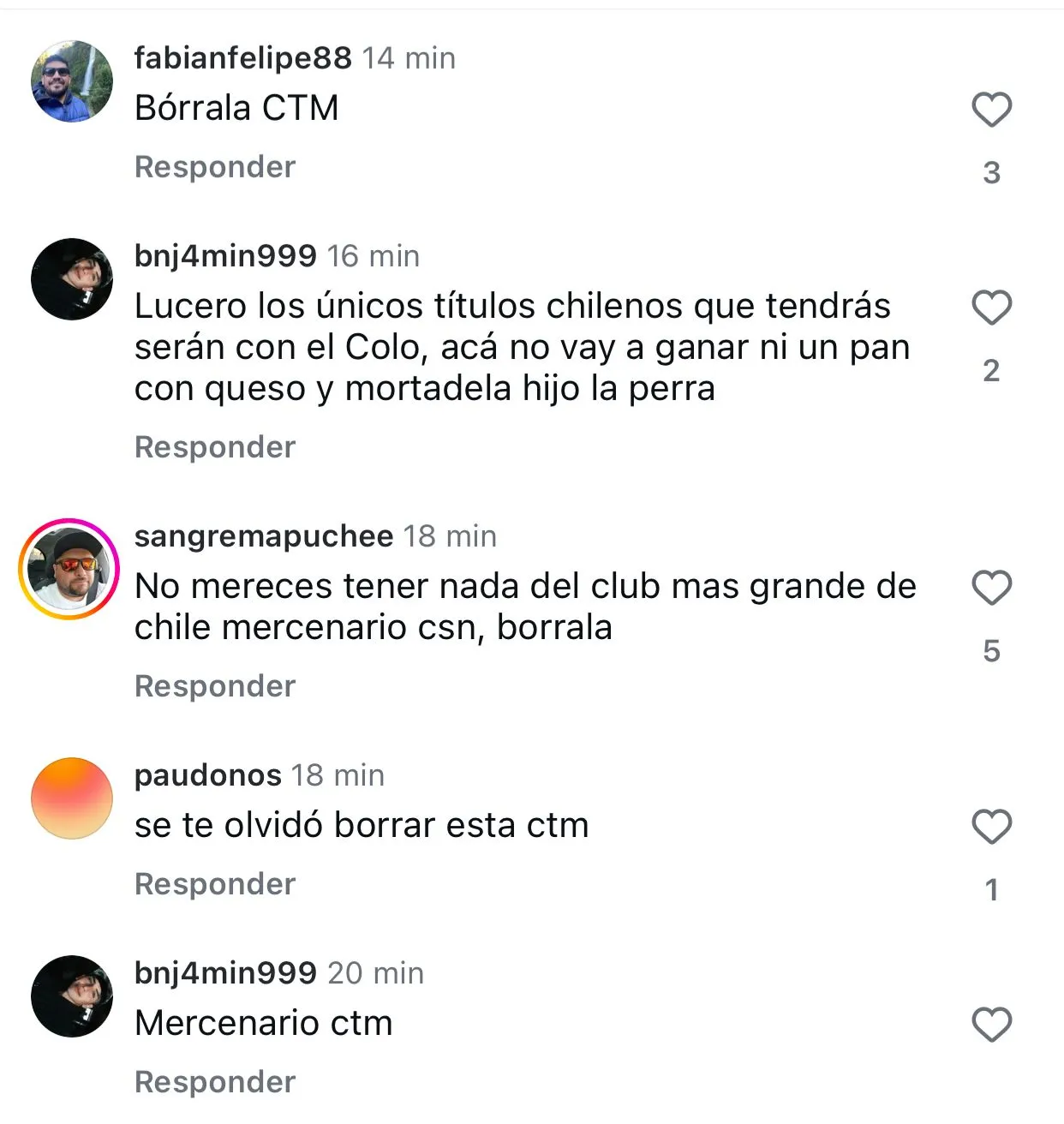Open paudonos's profile via username

pyautogui.click(x=208, y=775)
